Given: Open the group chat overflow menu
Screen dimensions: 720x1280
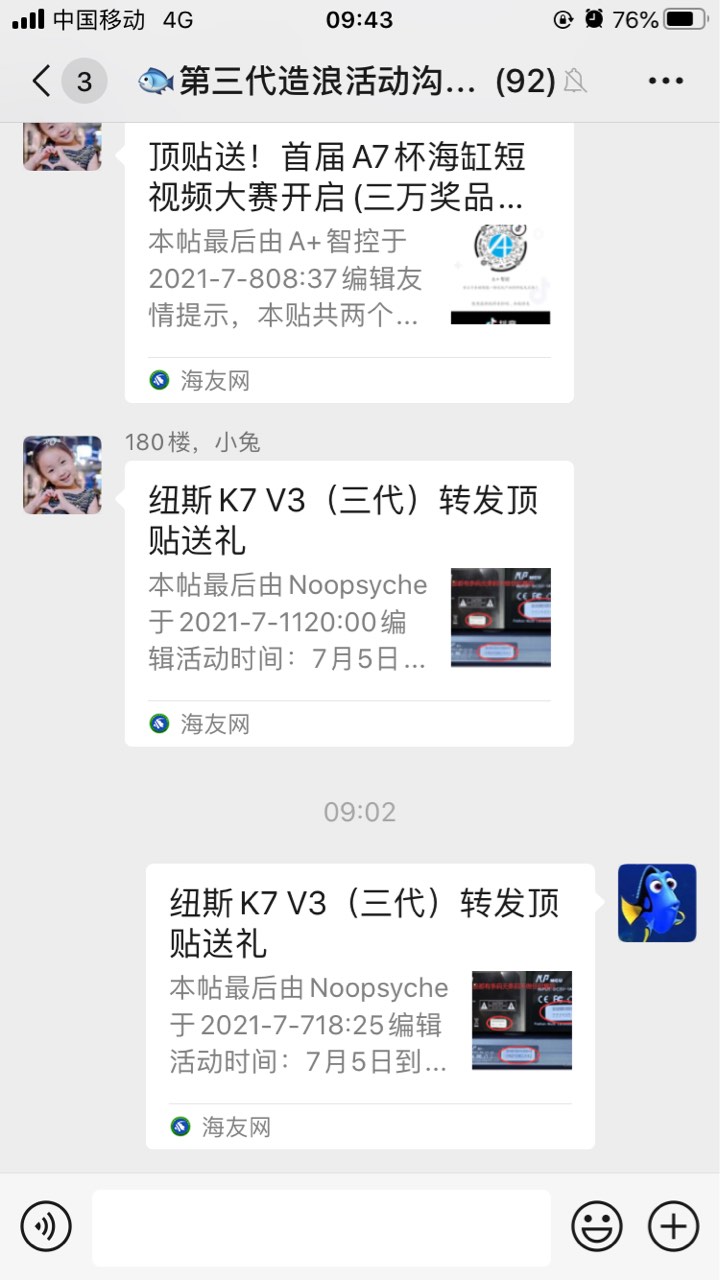Looking at the screenshot, I should click(665, 81).
